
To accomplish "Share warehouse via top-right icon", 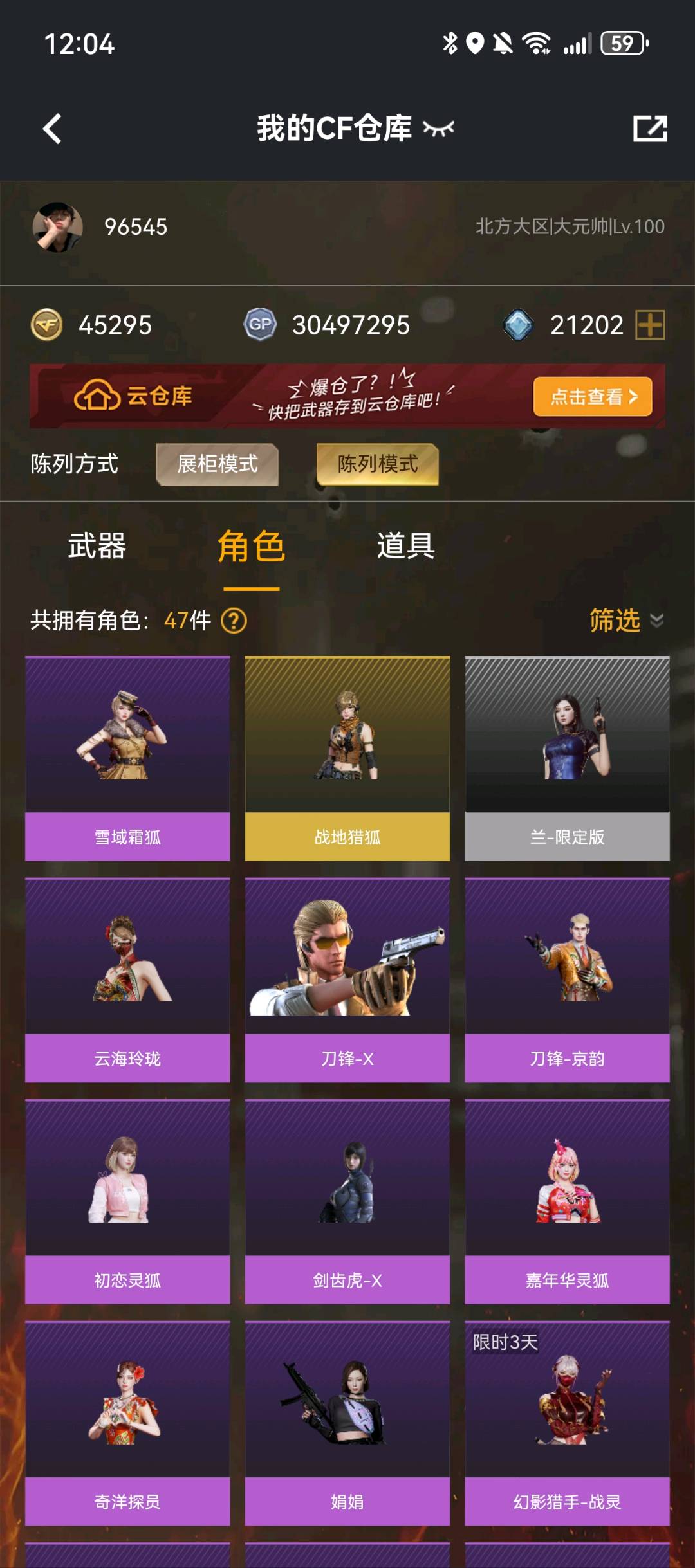I will coord(650,129).
